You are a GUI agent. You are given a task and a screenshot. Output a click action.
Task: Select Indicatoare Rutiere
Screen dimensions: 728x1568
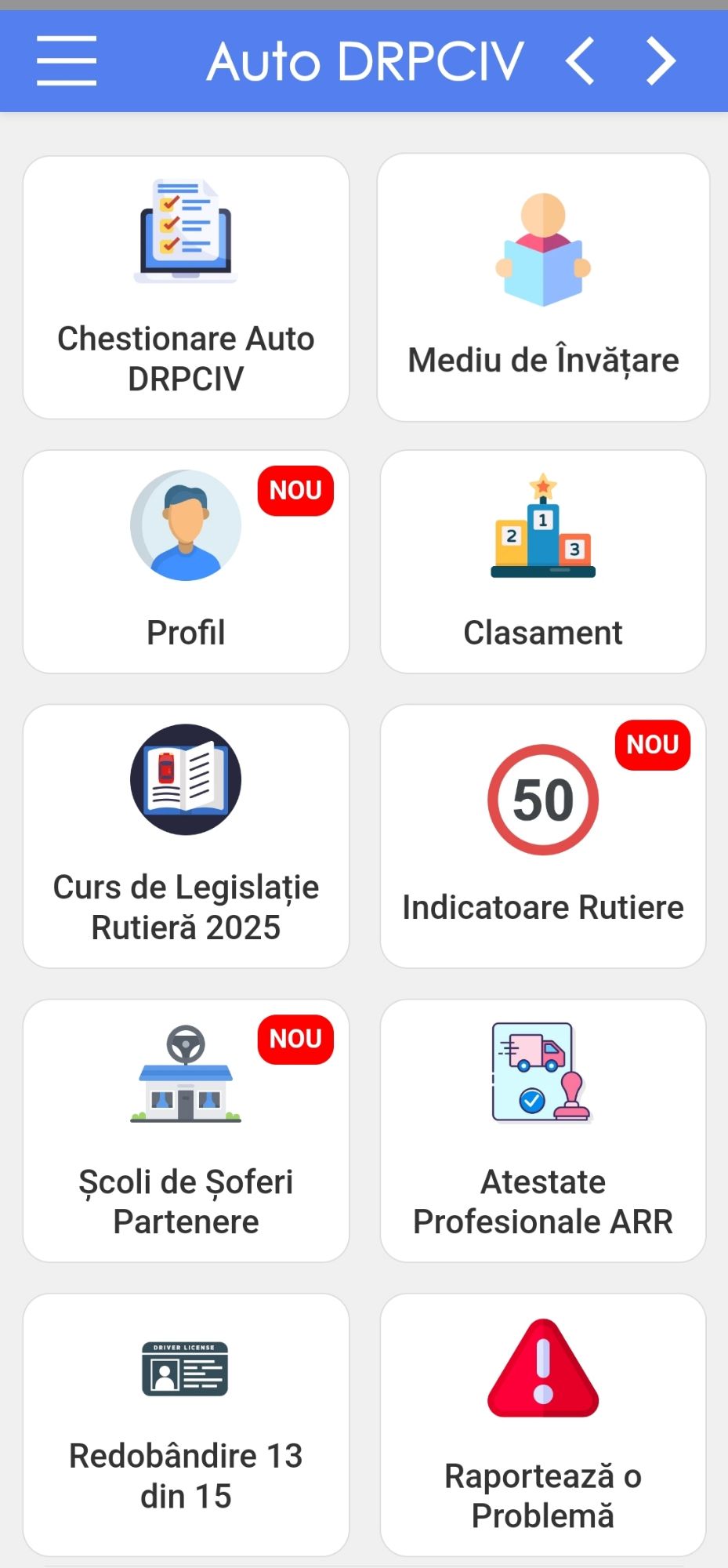coord(543,836)
